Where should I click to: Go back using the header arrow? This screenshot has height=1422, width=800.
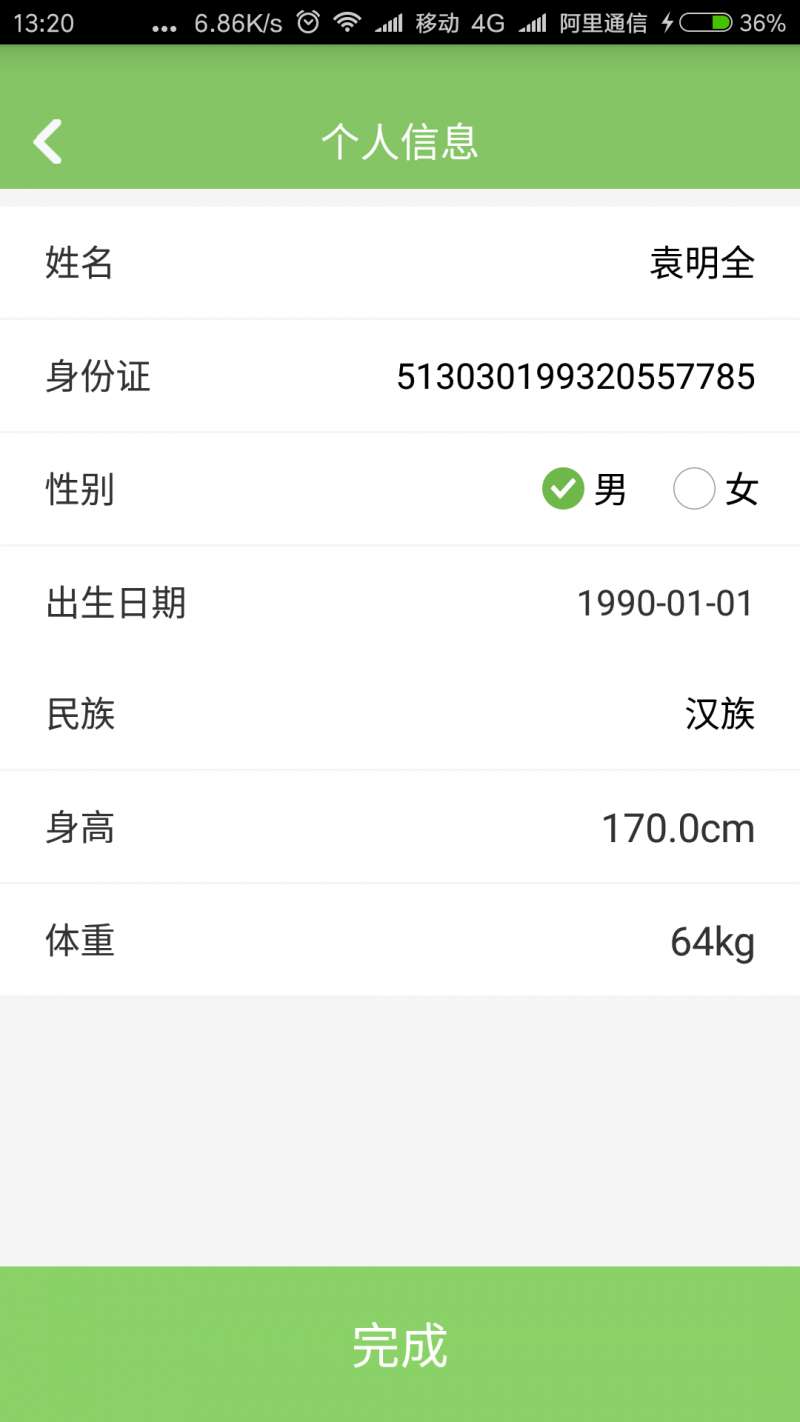pyautogui.click(x=47, y=141)
